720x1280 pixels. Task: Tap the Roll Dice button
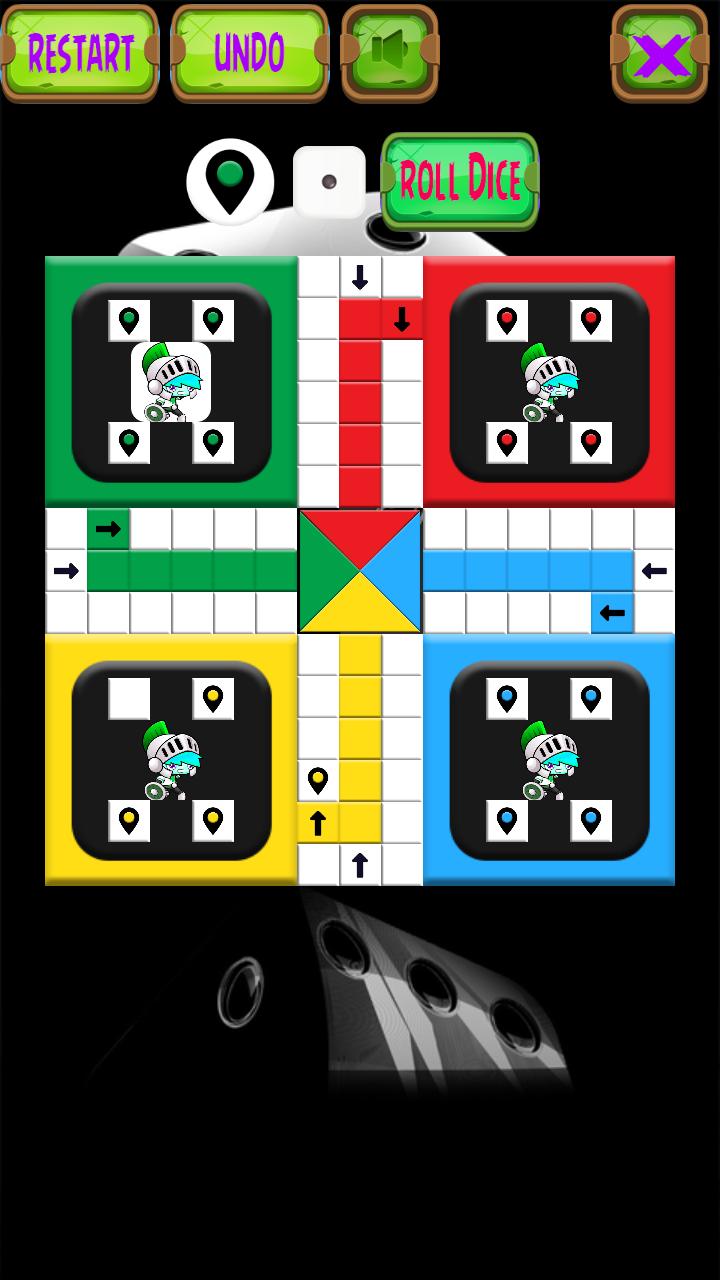click(460, 181)
